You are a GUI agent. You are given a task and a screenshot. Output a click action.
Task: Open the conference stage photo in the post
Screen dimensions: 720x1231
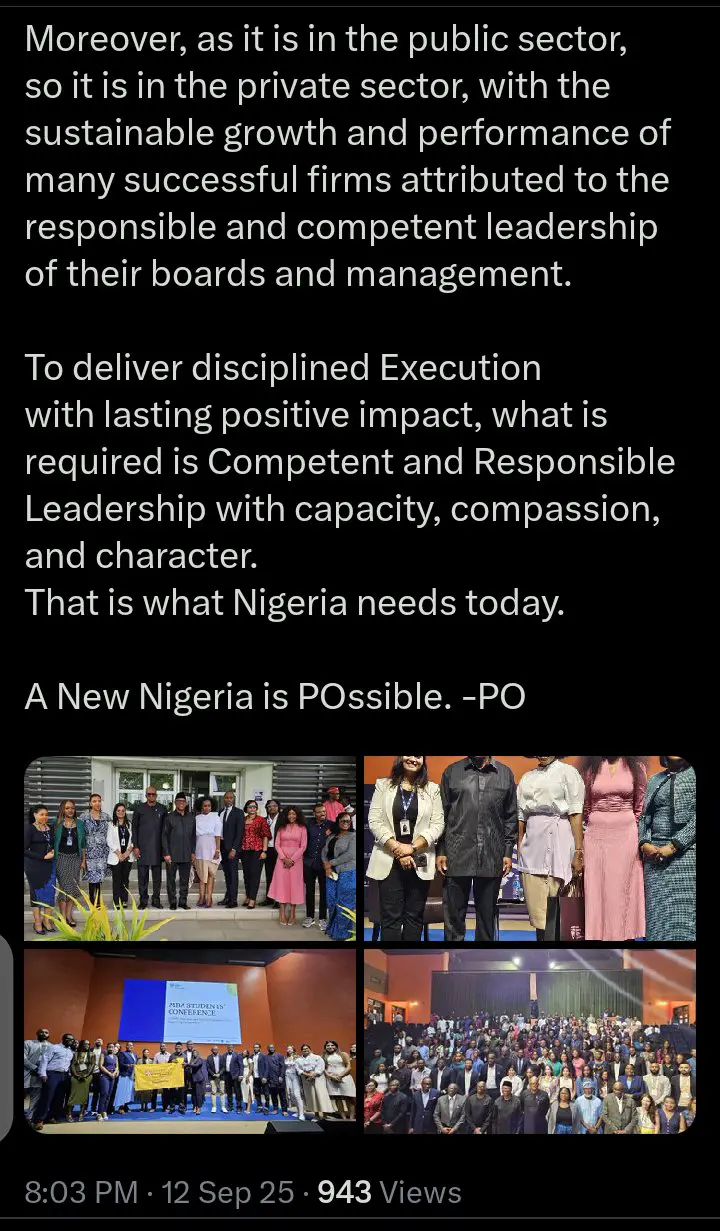[x=190, y=1040]
